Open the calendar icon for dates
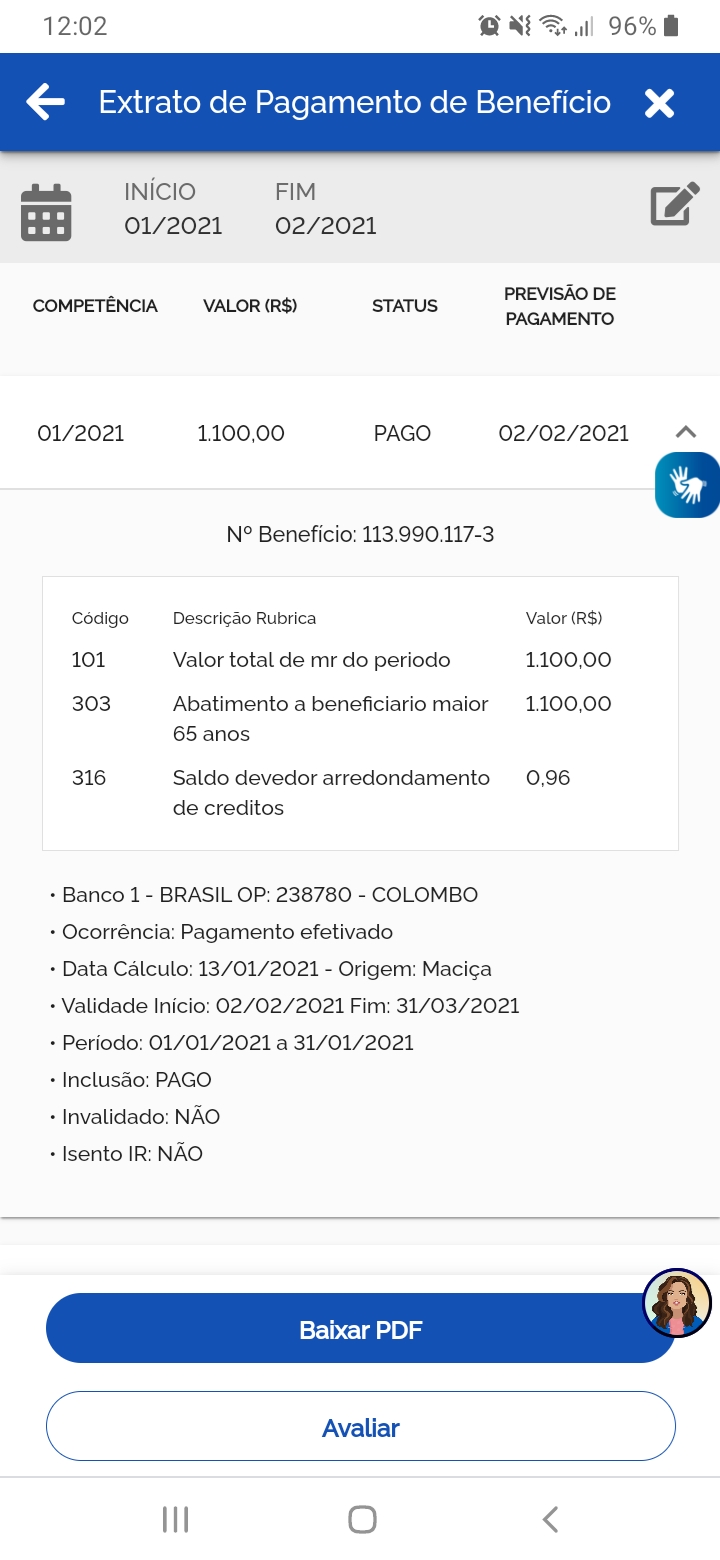Viewport: 720px width, 1560px height. [x=46, y=212]
